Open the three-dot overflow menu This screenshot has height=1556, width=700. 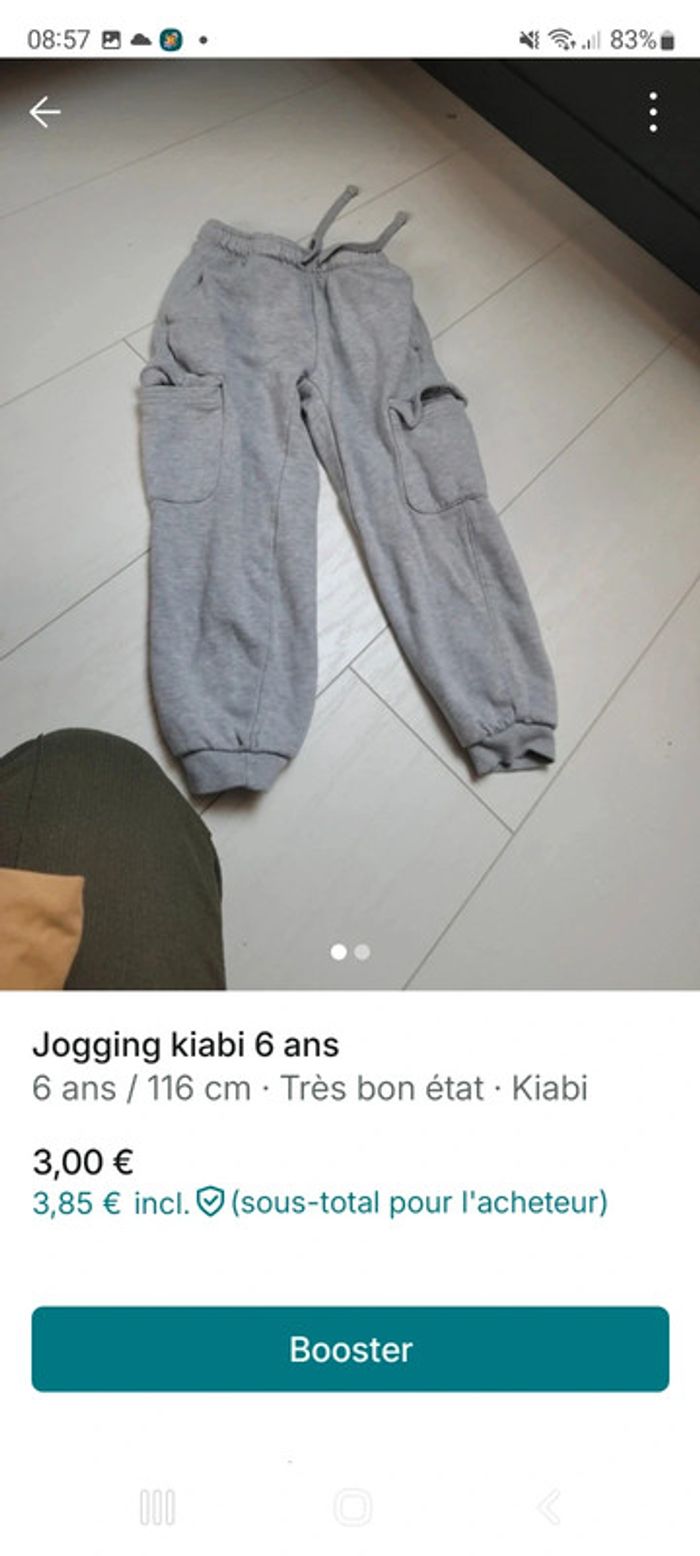pos(652,112)
